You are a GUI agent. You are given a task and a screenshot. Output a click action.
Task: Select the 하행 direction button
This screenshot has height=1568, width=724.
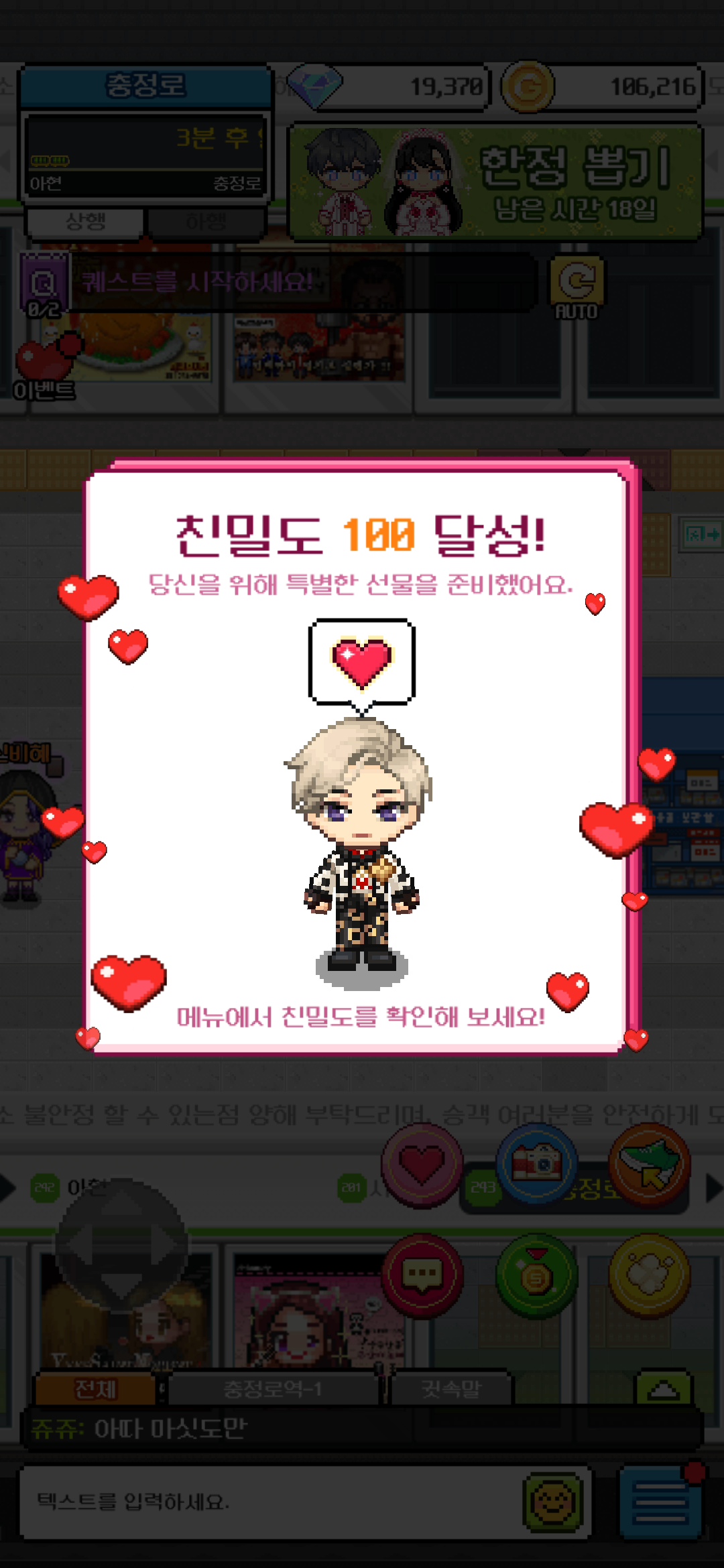pos(206,222)
